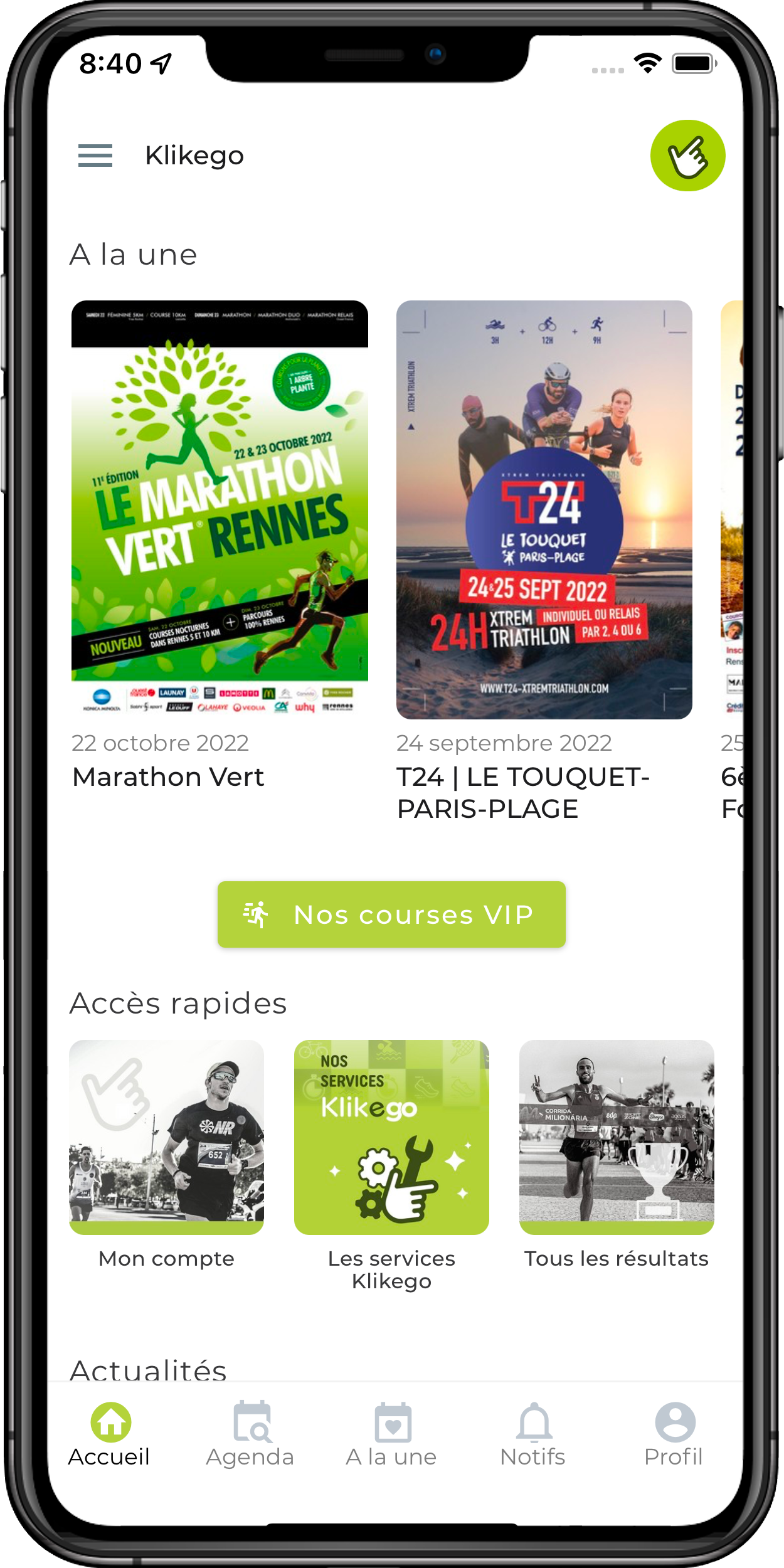Tap the green Klikego hand icon
This screenshot has height=1568, width=784.
[x=687, y=156]
